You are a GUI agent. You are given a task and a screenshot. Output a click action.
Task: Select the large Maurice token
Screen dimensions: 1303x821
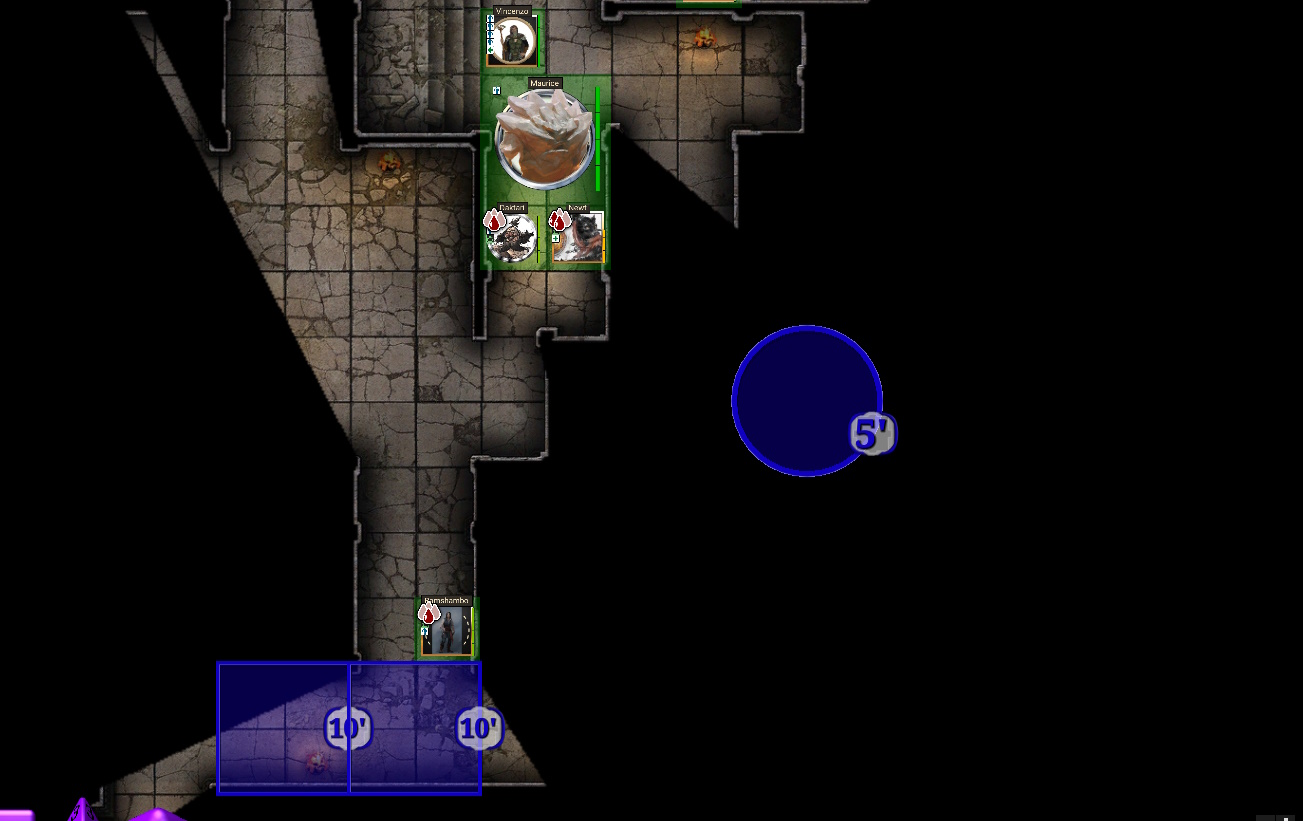click(544, 139)
